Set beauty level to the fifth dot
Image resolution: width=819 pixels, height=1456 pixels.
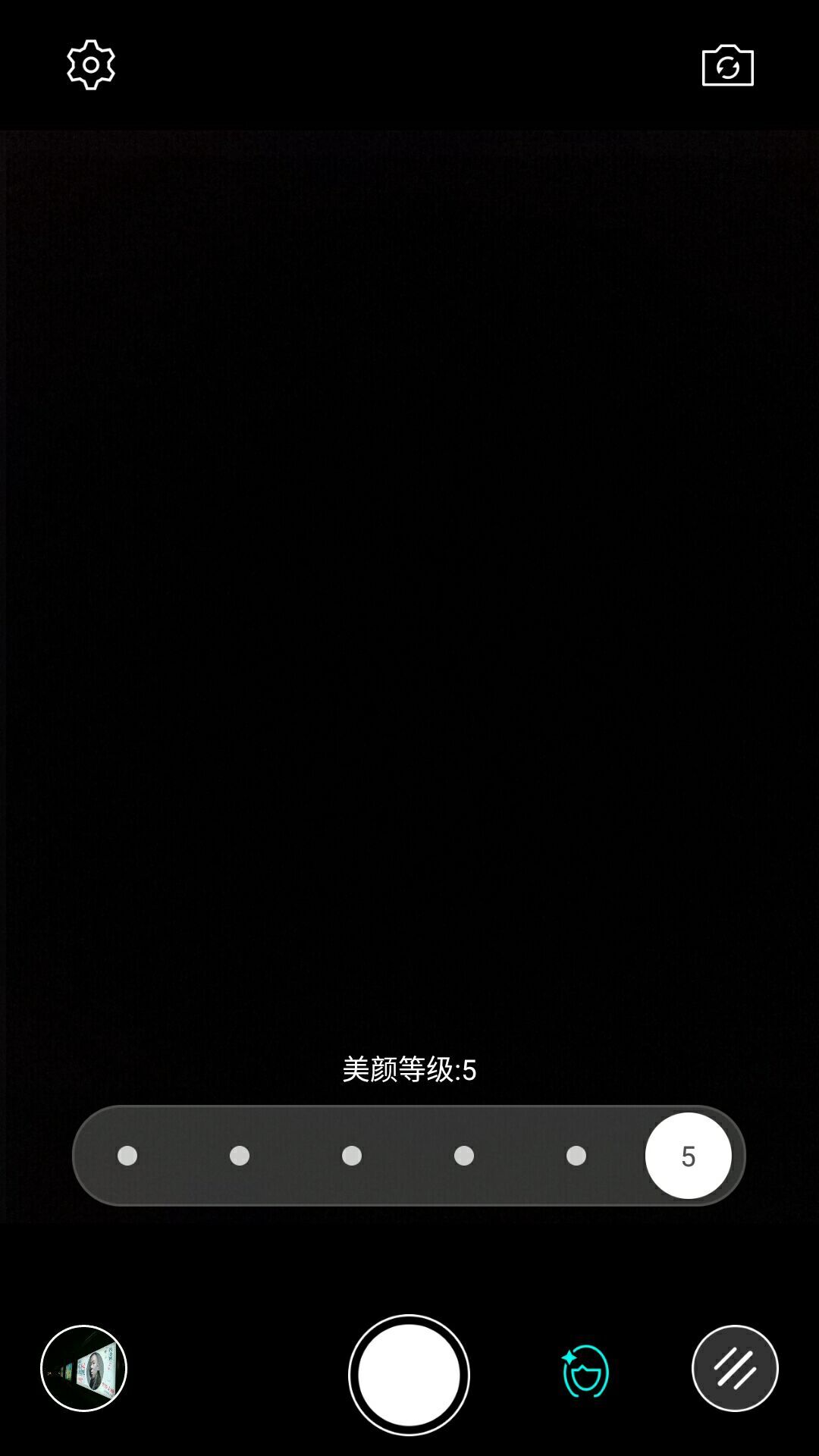click(576, 1156)
